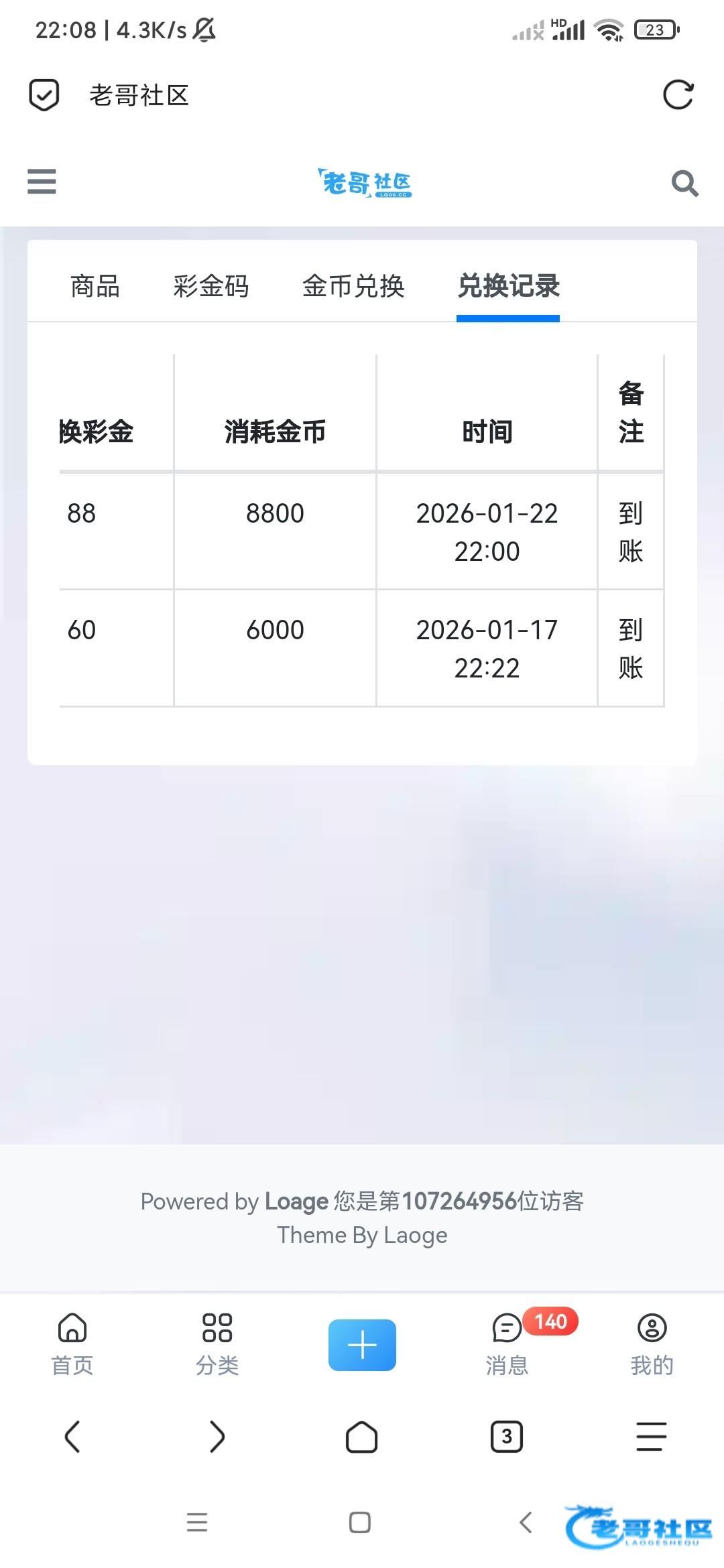
Task: Tap the Loage link in footer
Action: 296,1201
